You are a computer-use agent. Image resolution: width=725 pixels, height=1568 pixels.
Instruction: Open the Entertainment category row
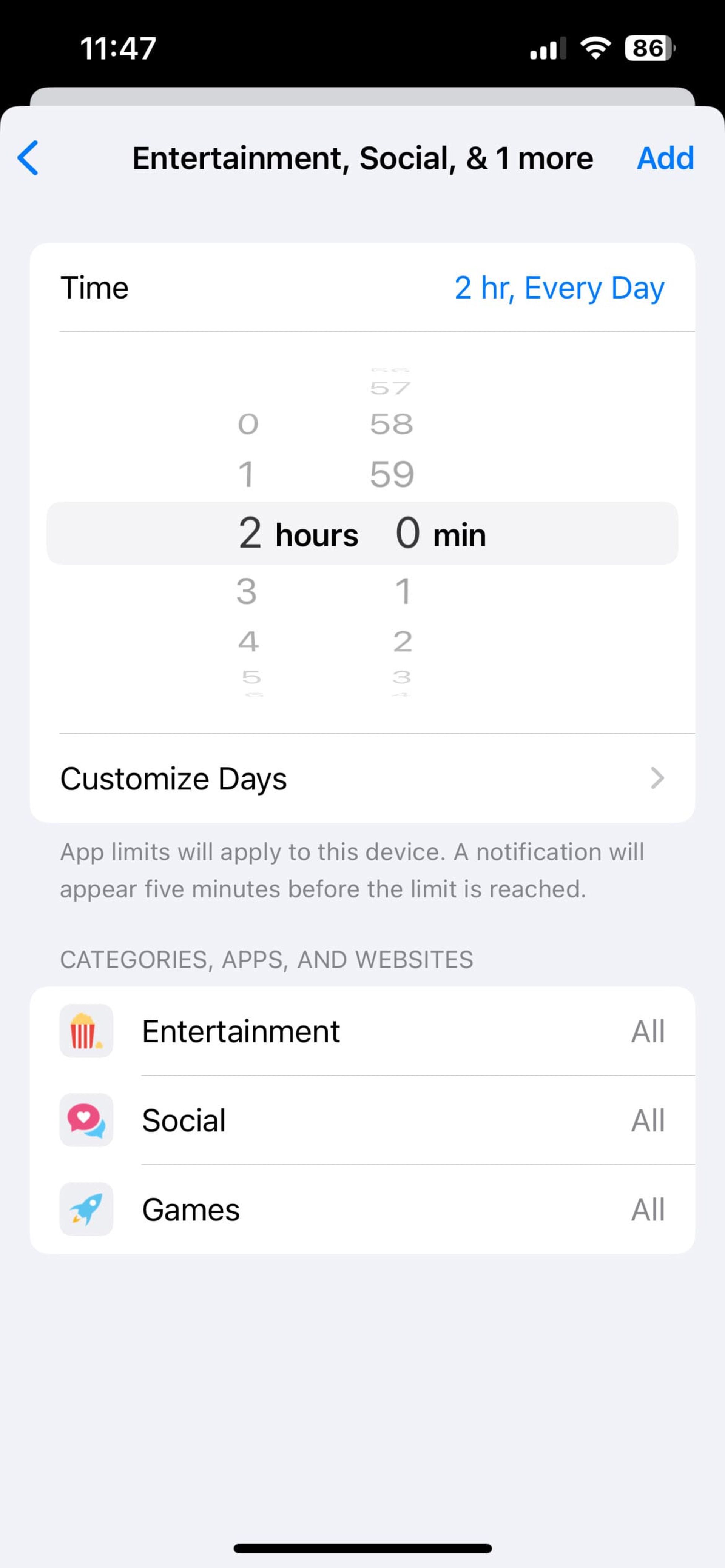point(362,1031)
